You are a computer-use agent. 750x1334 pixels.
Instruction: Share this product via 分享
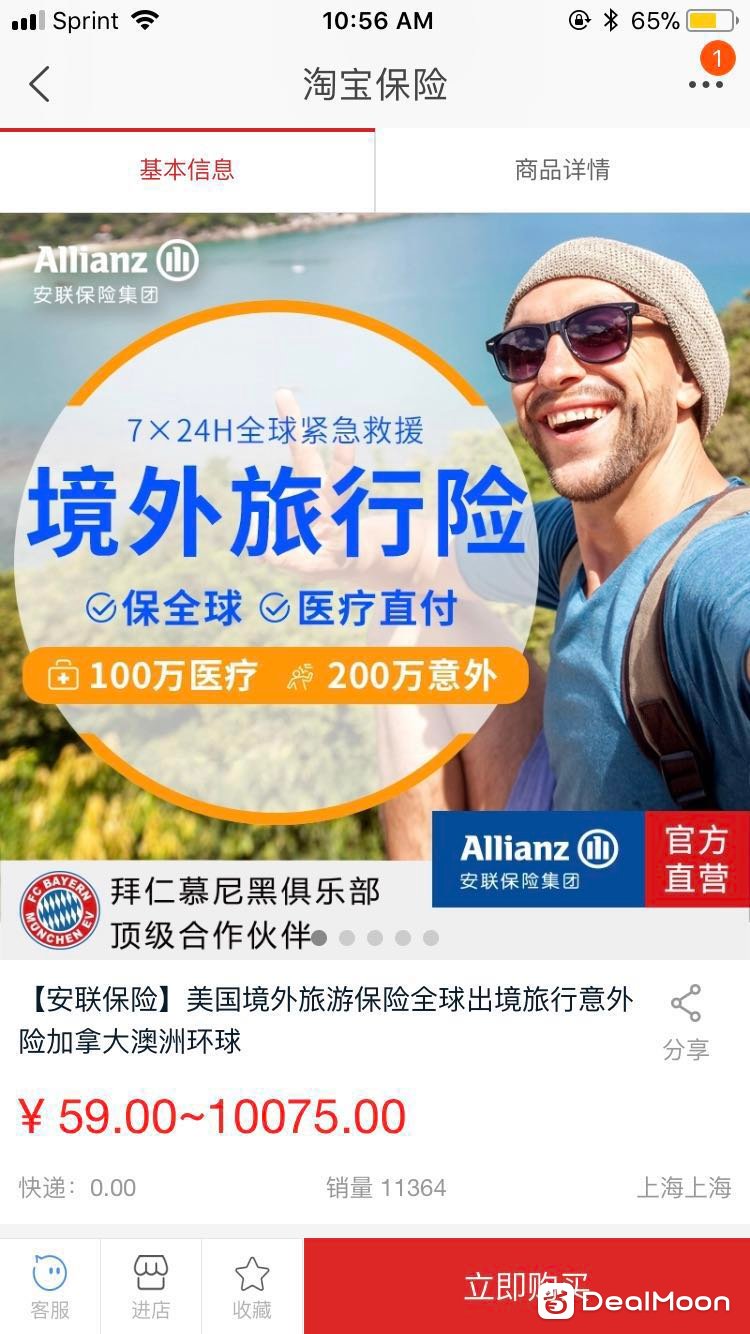click(x=686, y=1022)
